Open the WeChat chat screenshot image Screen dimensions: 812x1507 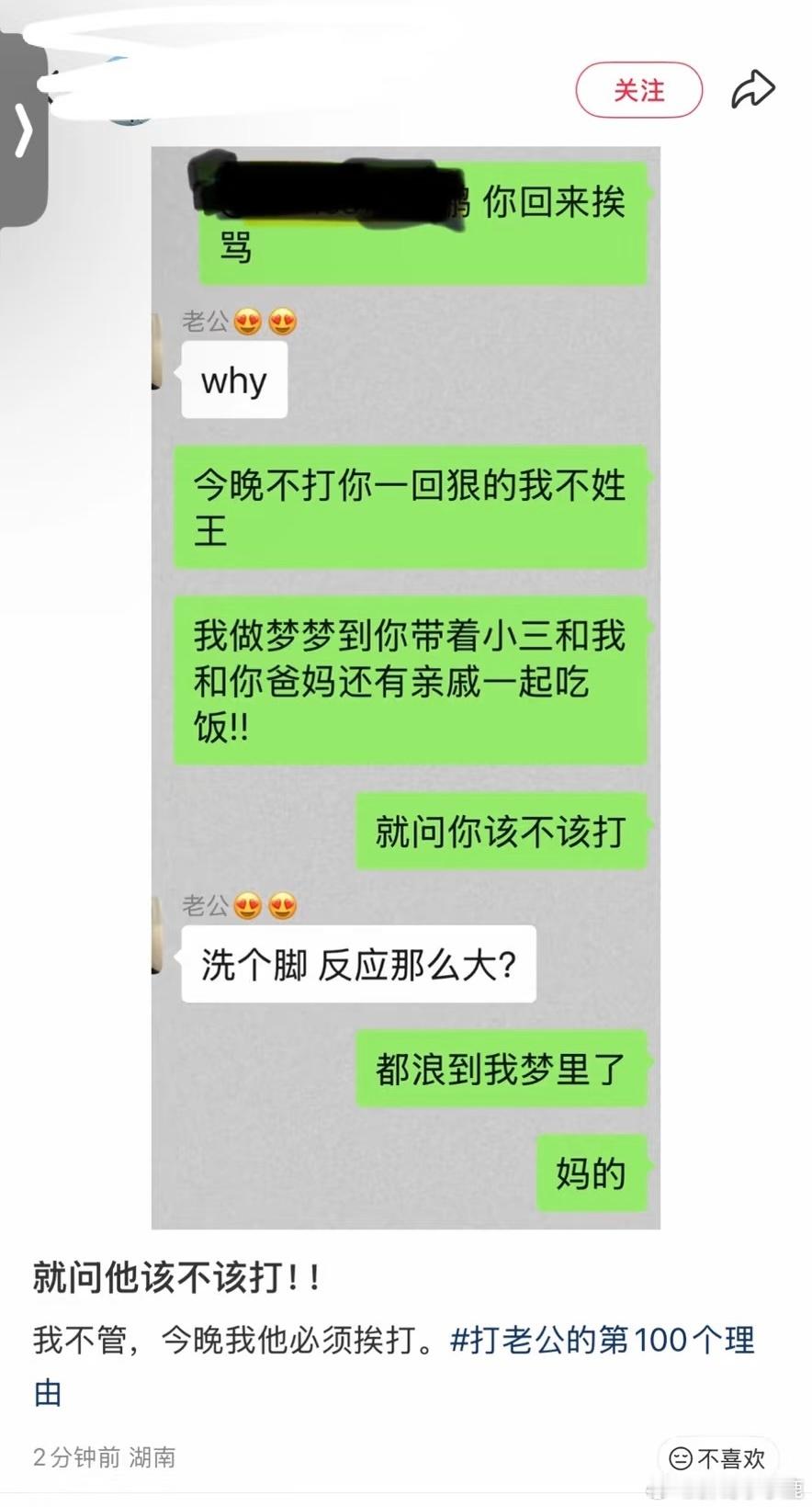click(x=405, y=687)
